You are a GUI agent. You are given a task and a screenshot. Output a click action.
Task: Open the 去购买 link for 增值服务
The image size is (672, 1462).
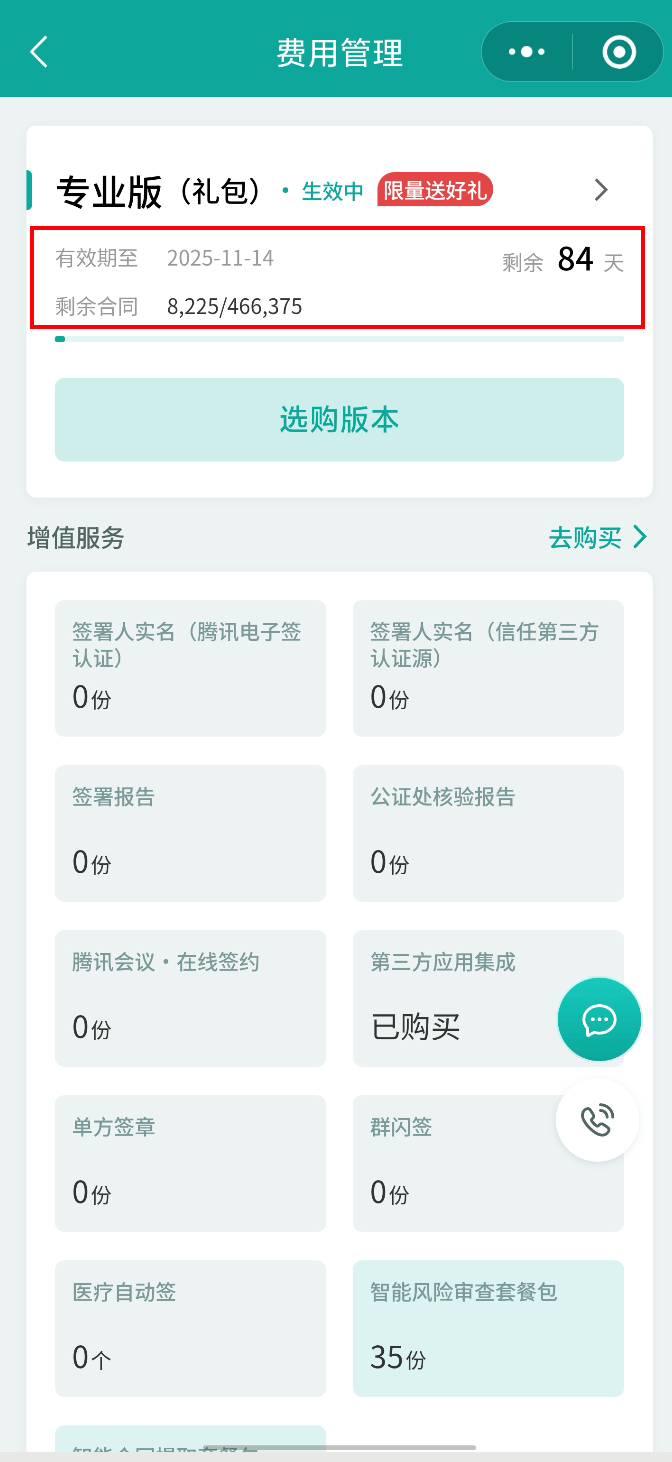(598, 538)
